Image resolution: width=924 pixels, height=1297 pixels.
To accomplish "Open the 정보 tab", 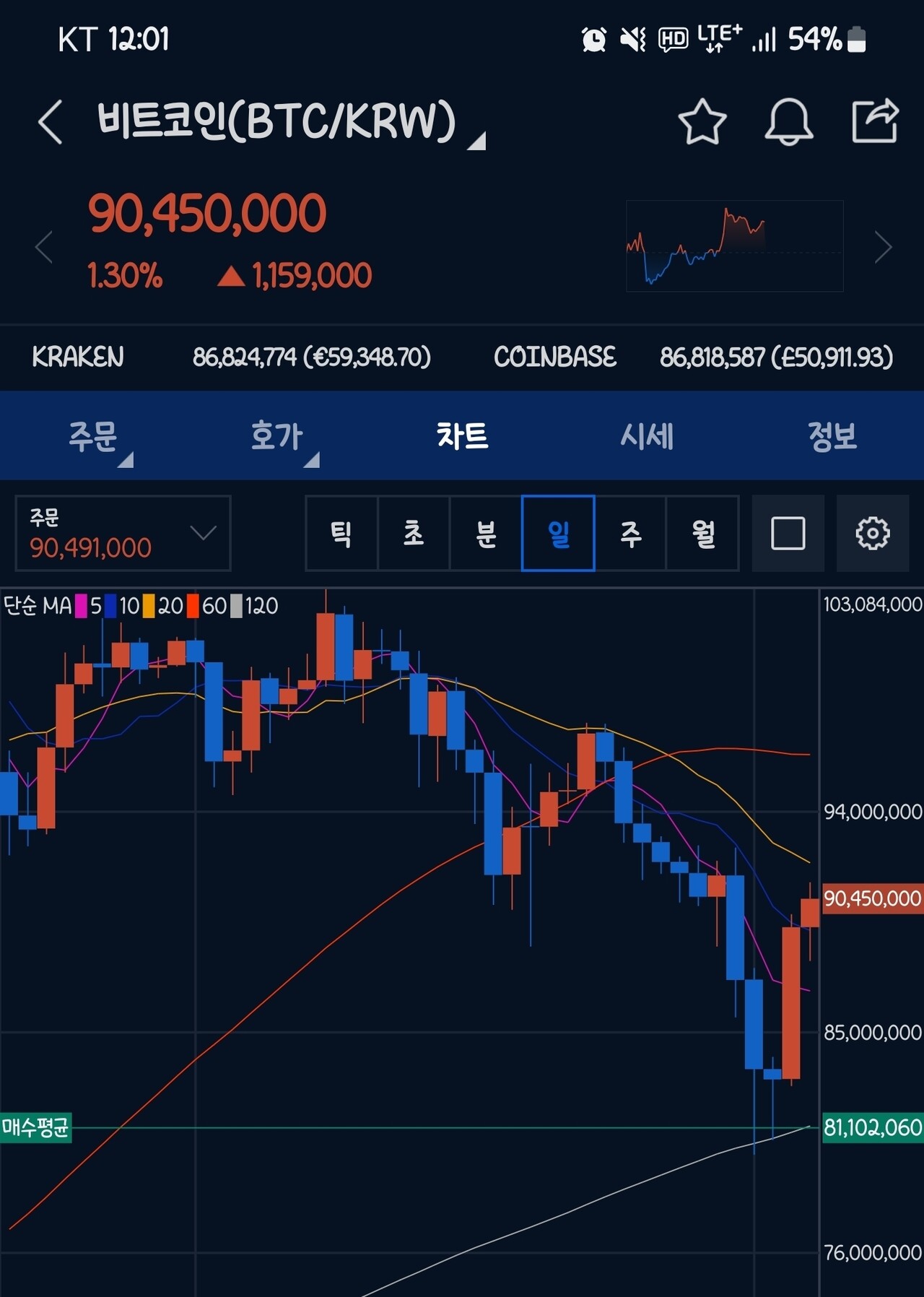I will [x=832, y=436].
